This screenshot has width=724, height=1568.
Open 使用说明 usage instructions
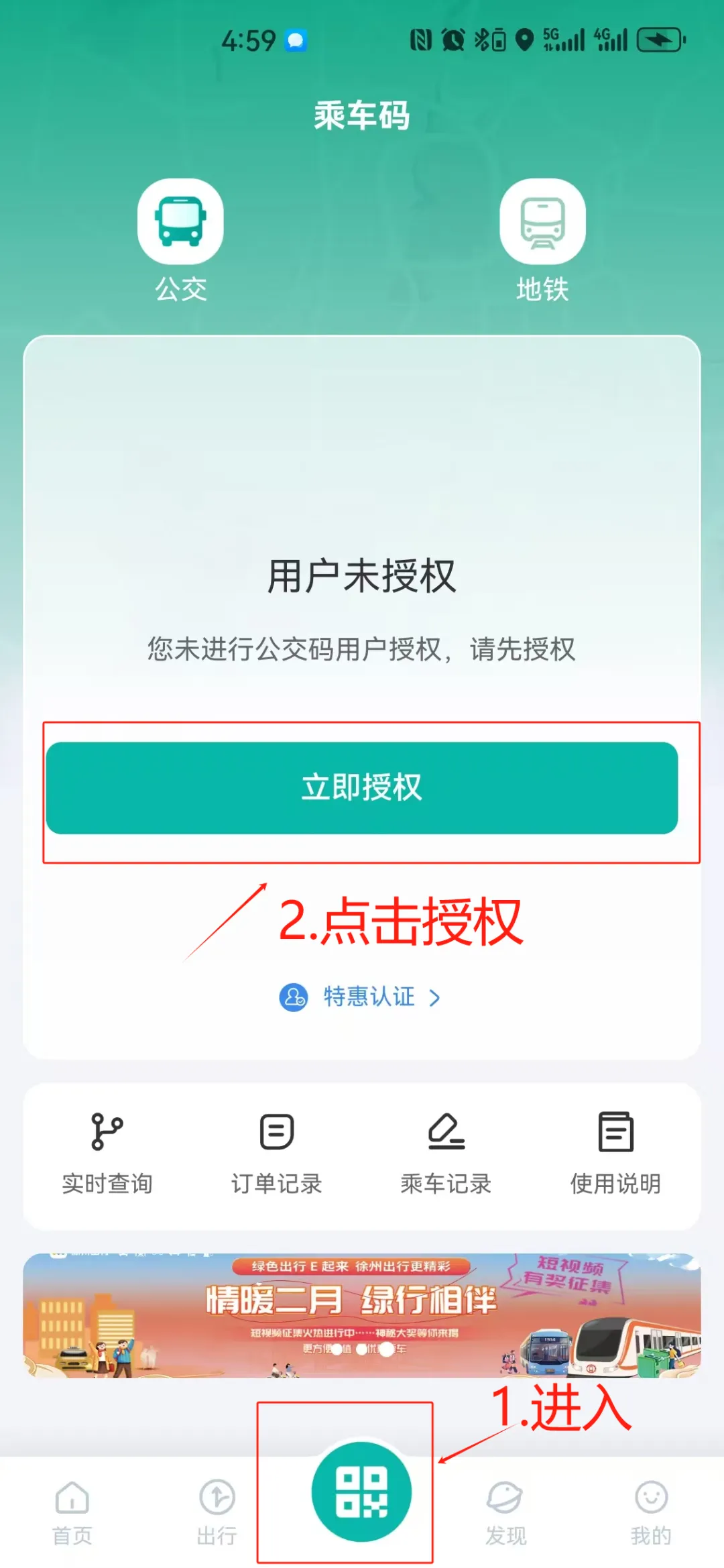click(615, 1150)
